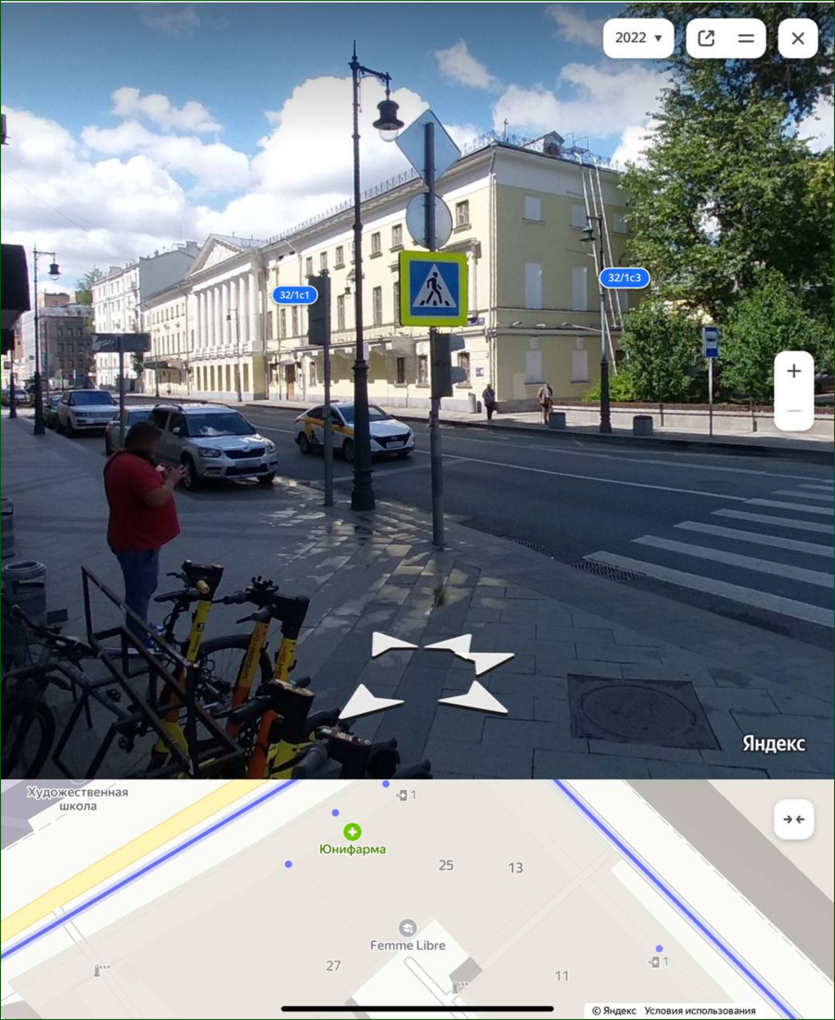The height and width of the screenshot is (1020, 835).
Task: Open the Femme Libre place marker
Action: coord(407,928)
